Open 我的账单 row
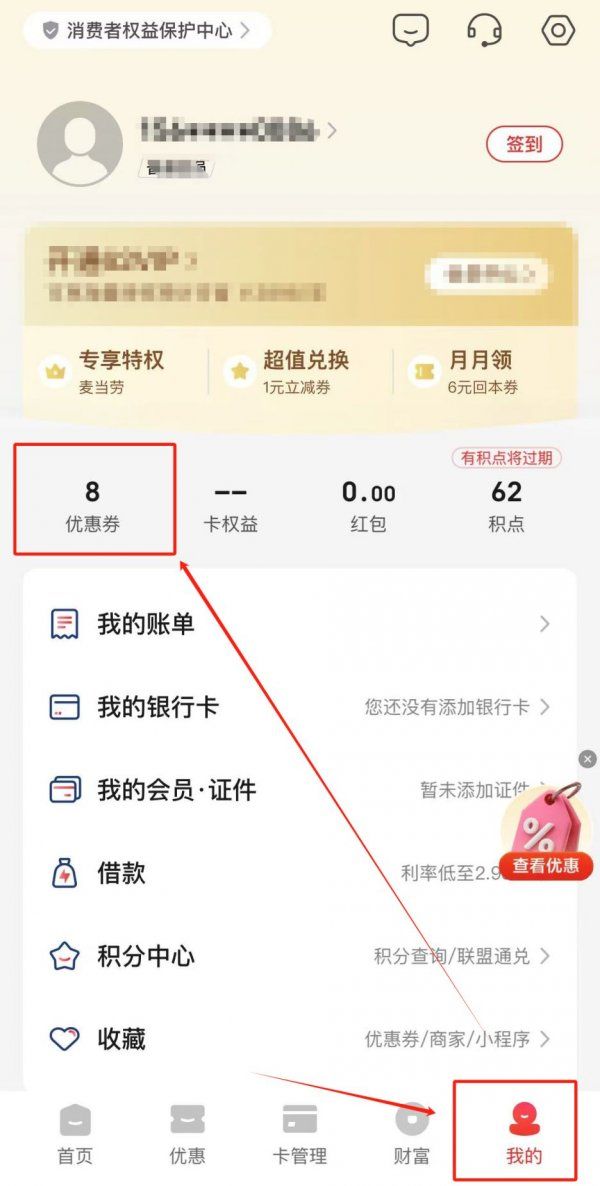Screen dimensions: 600x1186 click(x=300, y=625)
